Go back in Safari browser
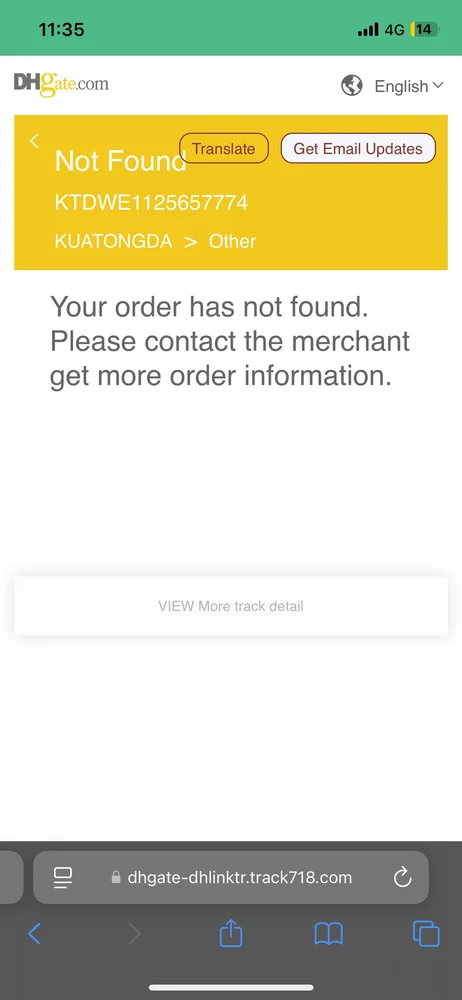 [34, 934]
